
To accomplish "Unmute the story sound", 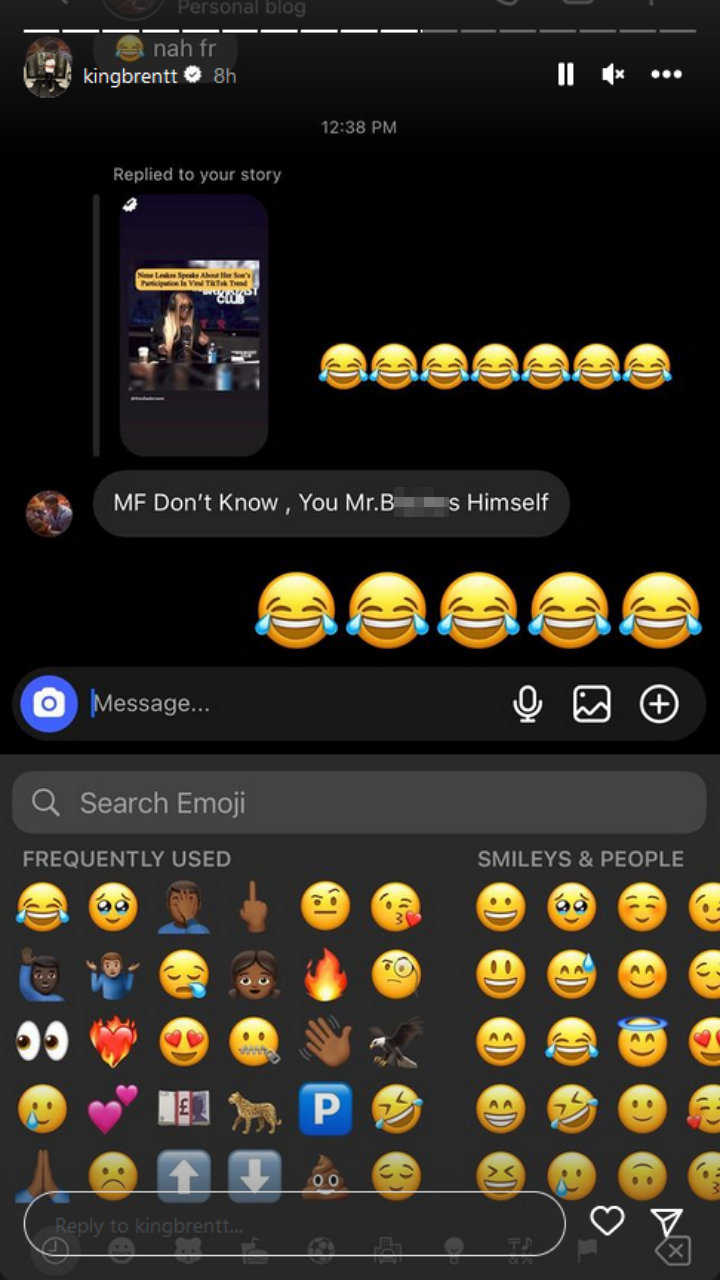I will [x=613, y=75].
